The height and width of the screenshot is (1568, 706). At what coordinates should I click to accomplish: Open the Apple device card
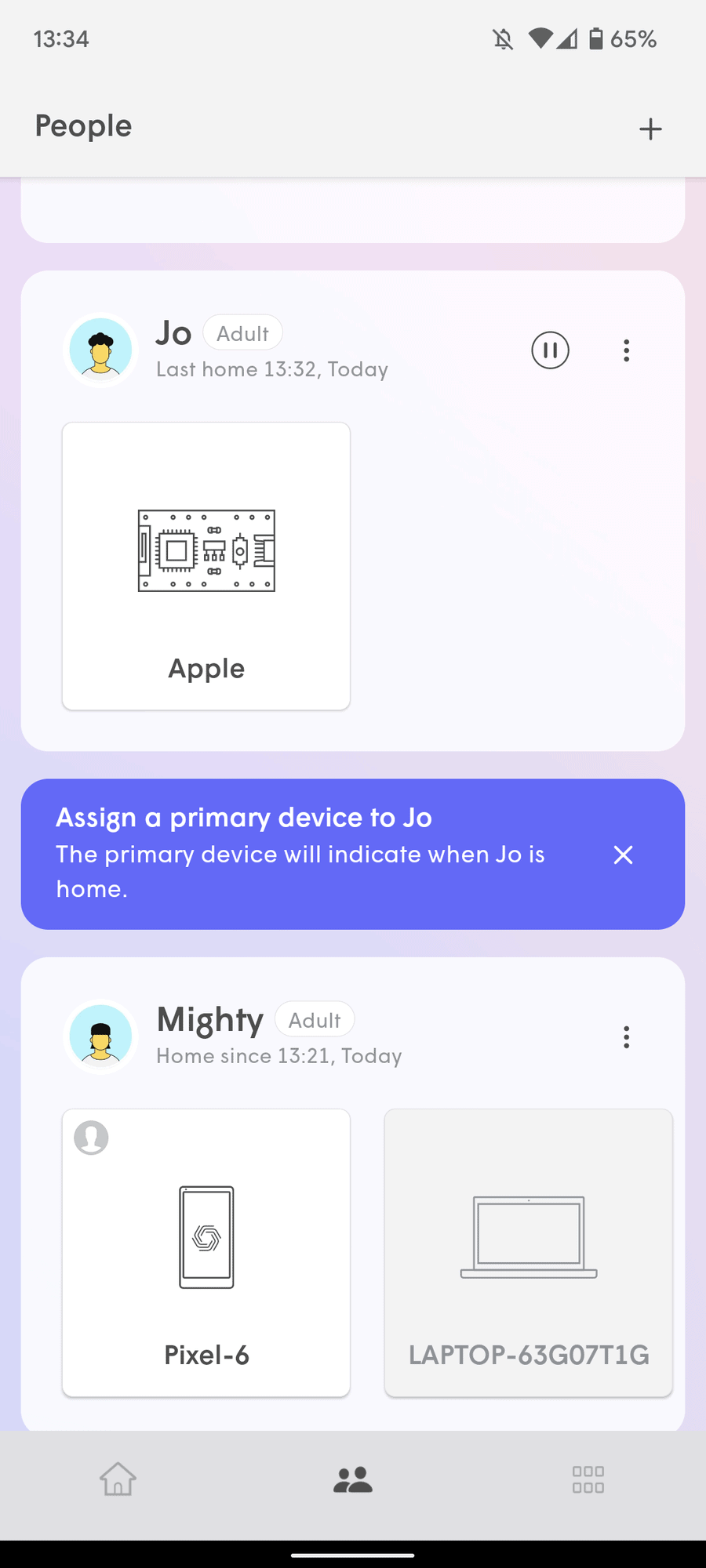(x=206, y=566)
